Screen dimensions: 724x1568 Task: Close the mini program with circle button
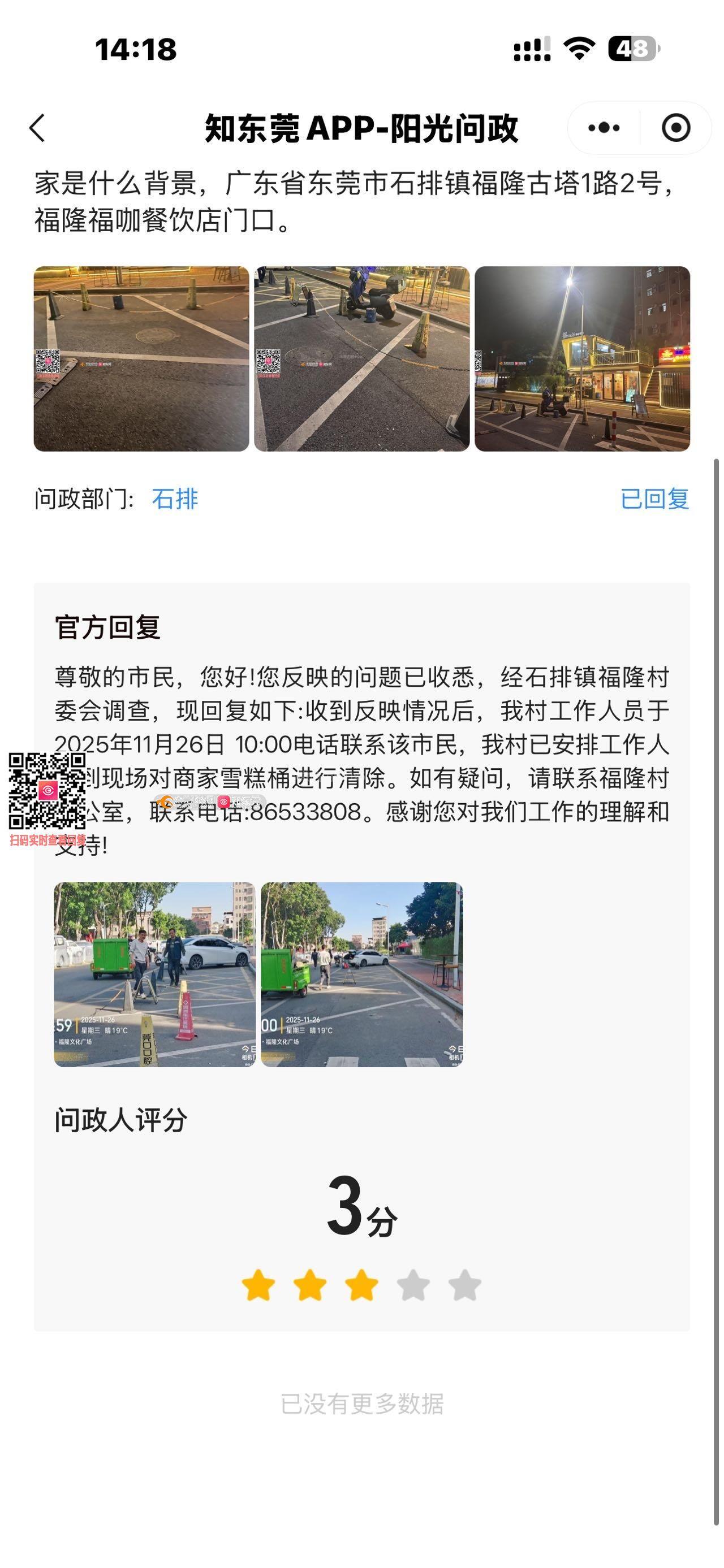coord(675,128)
